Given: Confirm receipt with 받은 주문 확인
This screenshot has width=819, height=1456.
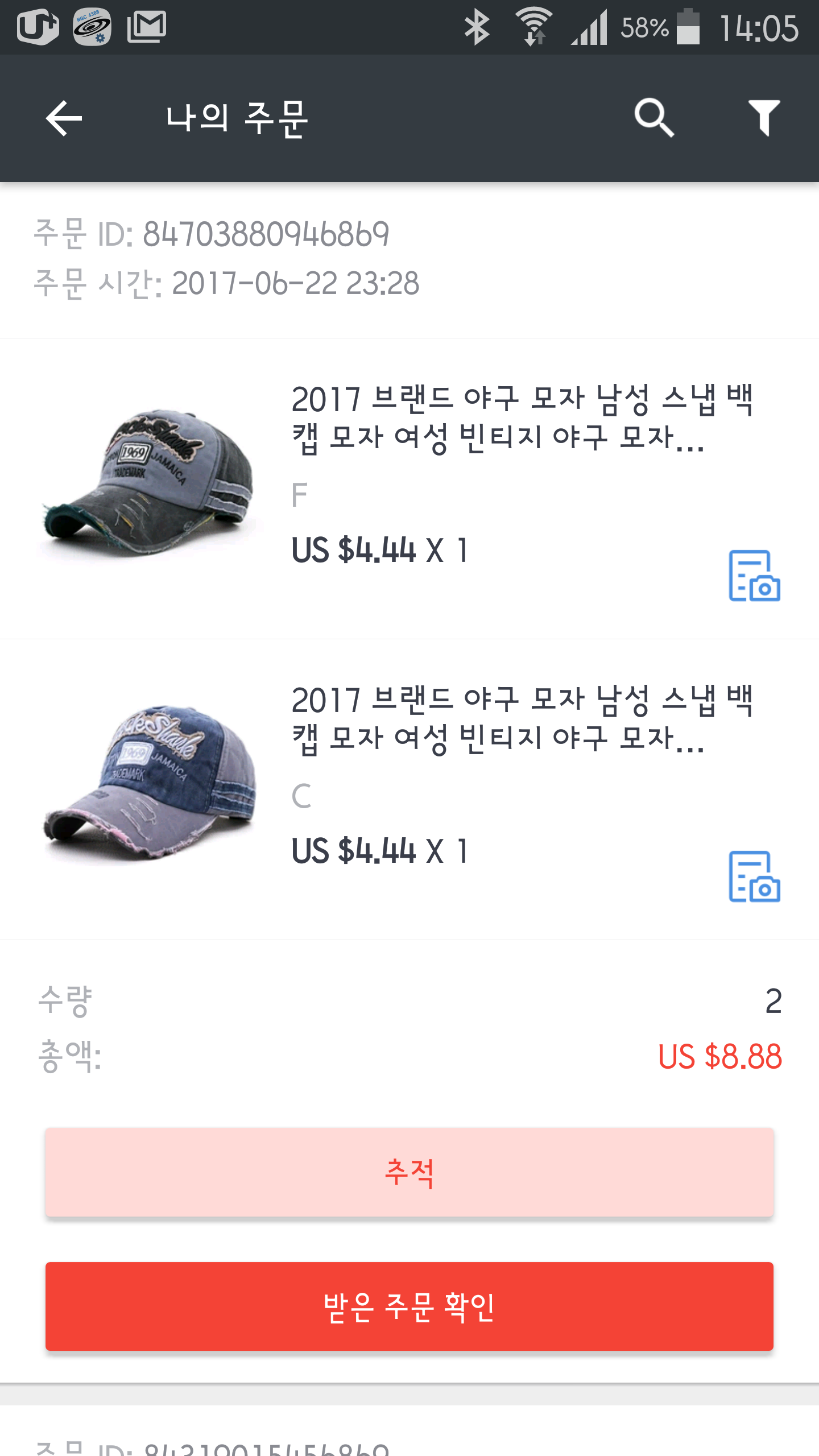Looking at the screenshot, I should point(409,1306).
